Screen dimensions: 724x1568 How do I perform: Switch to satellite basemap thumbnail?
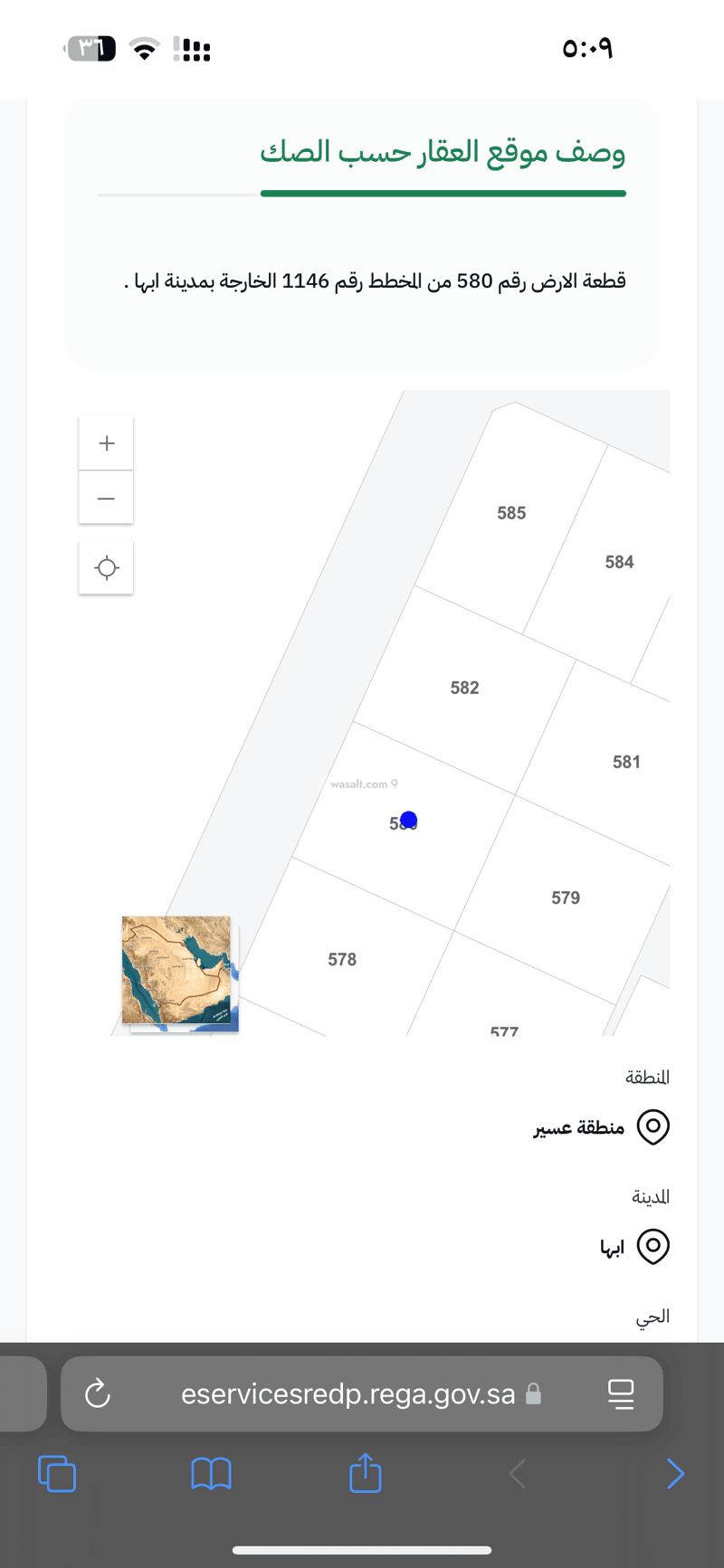click(179, 974)
